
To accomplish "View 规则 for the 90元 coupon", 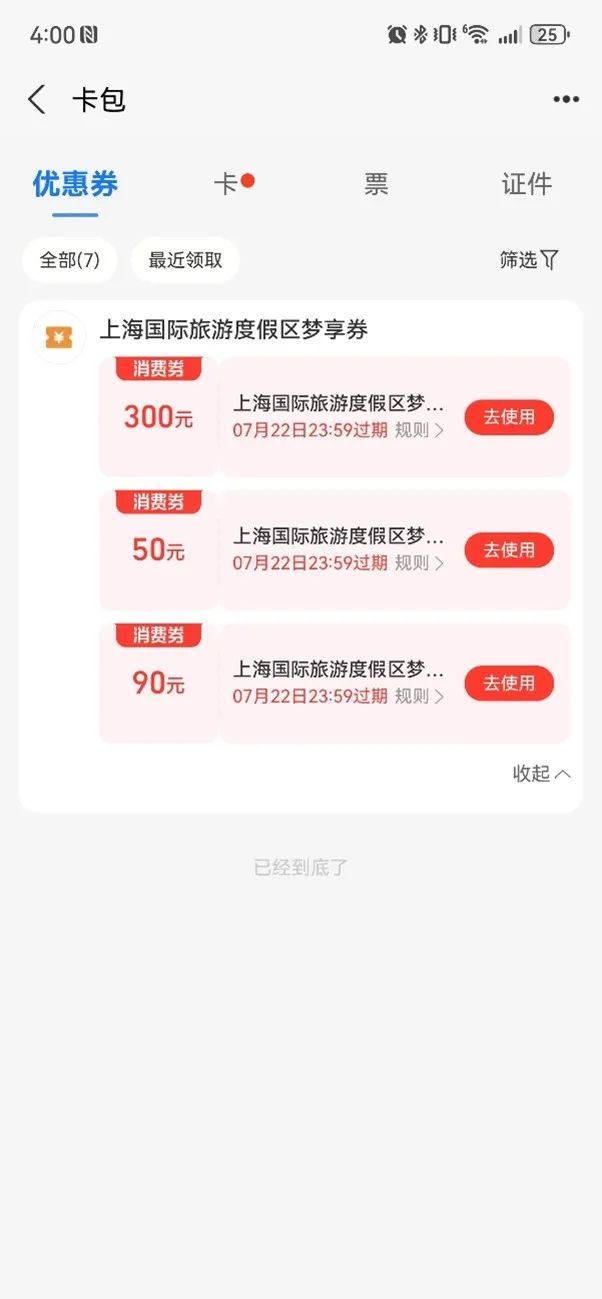I will tap(420, 696).
